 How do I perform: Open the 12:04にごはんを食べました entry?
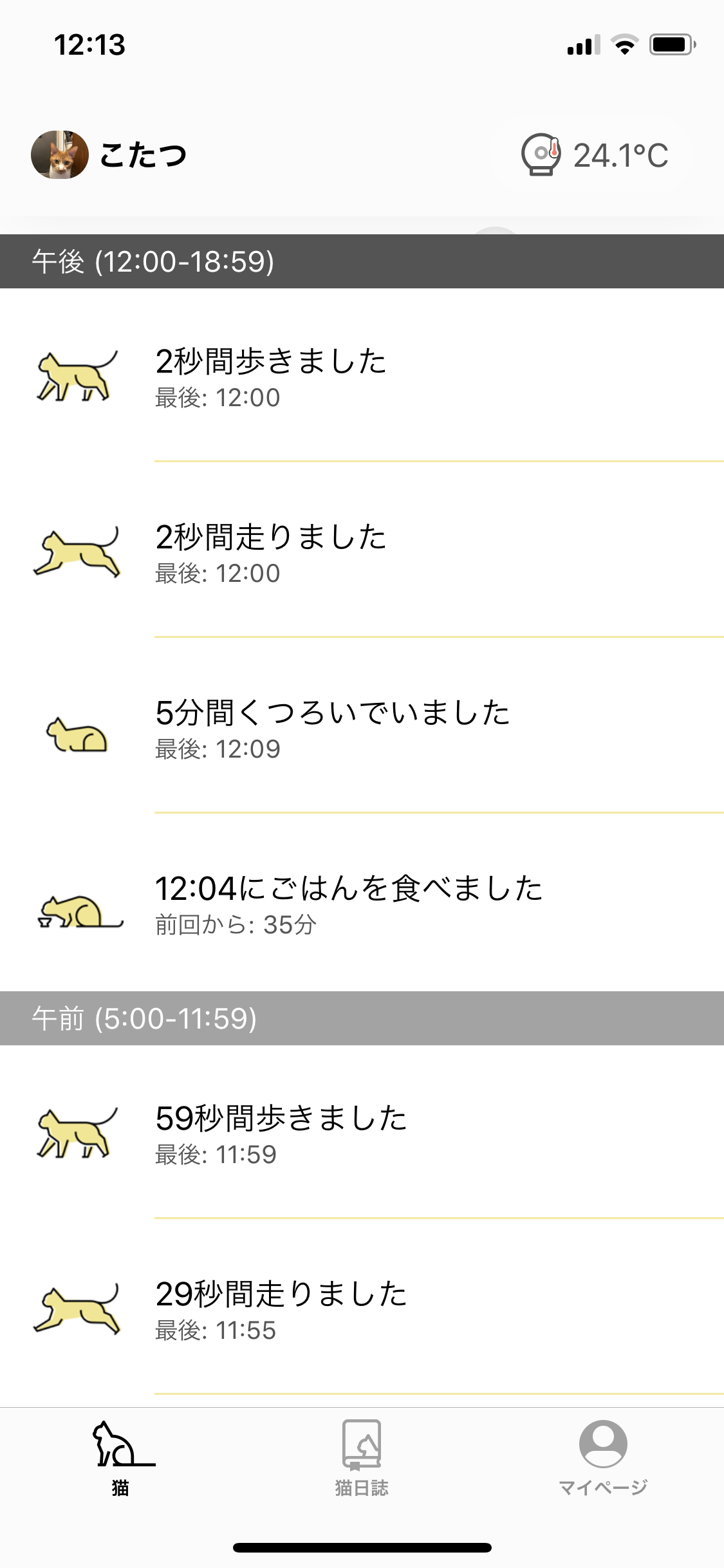(362, 904)
